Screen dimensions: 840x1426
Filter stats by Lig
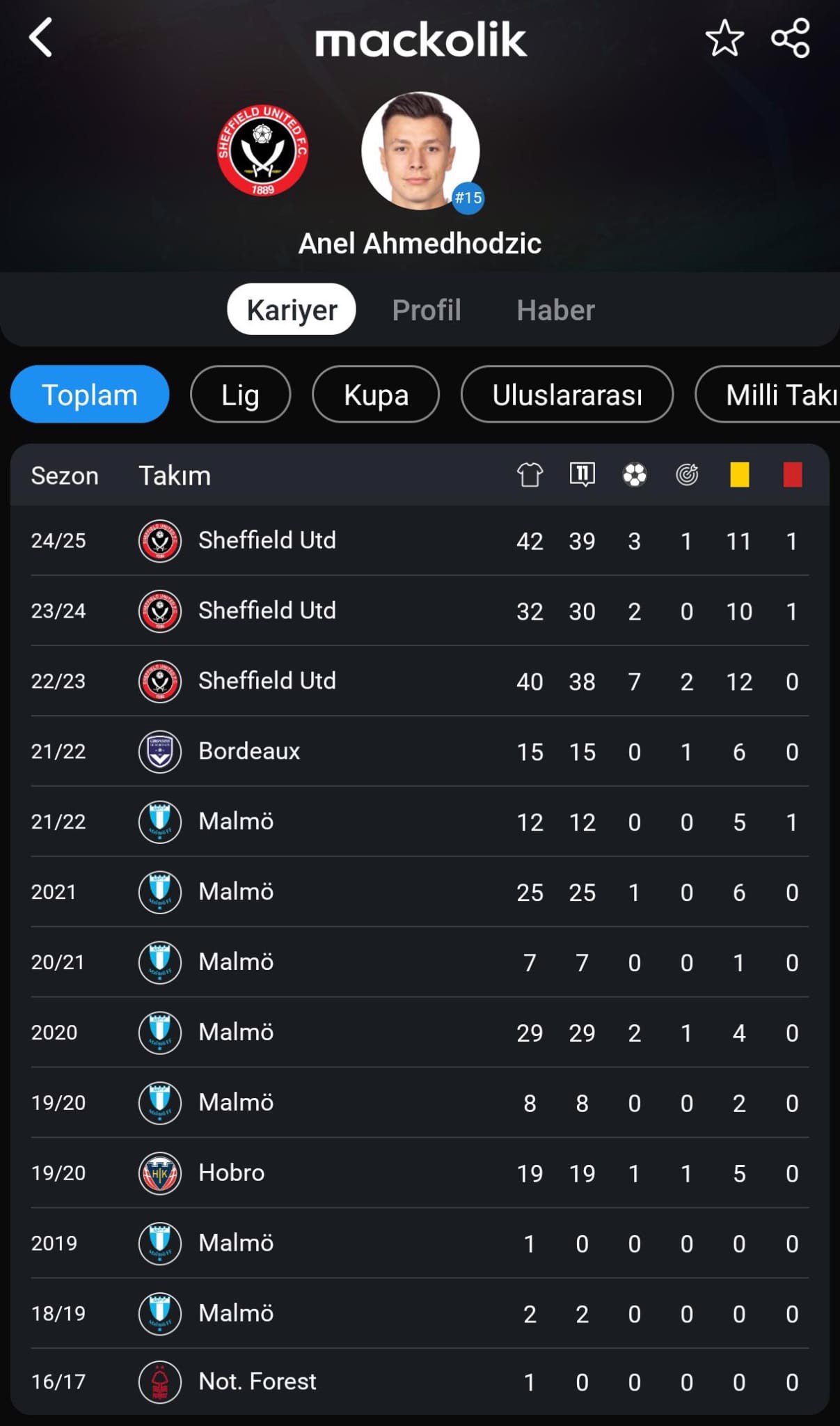click(240, 394)
